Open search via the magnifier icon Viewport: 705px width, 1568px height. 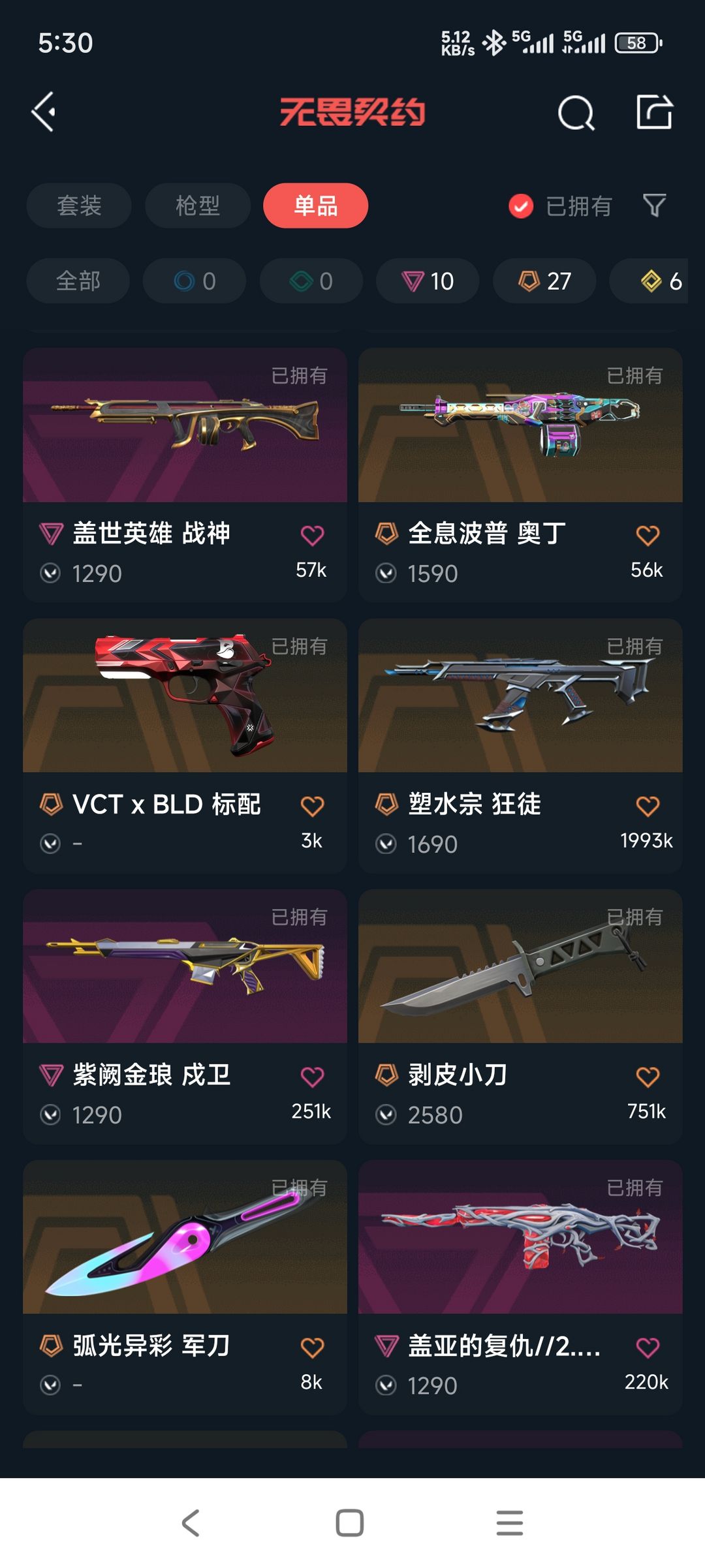click(x=577, y=112)
